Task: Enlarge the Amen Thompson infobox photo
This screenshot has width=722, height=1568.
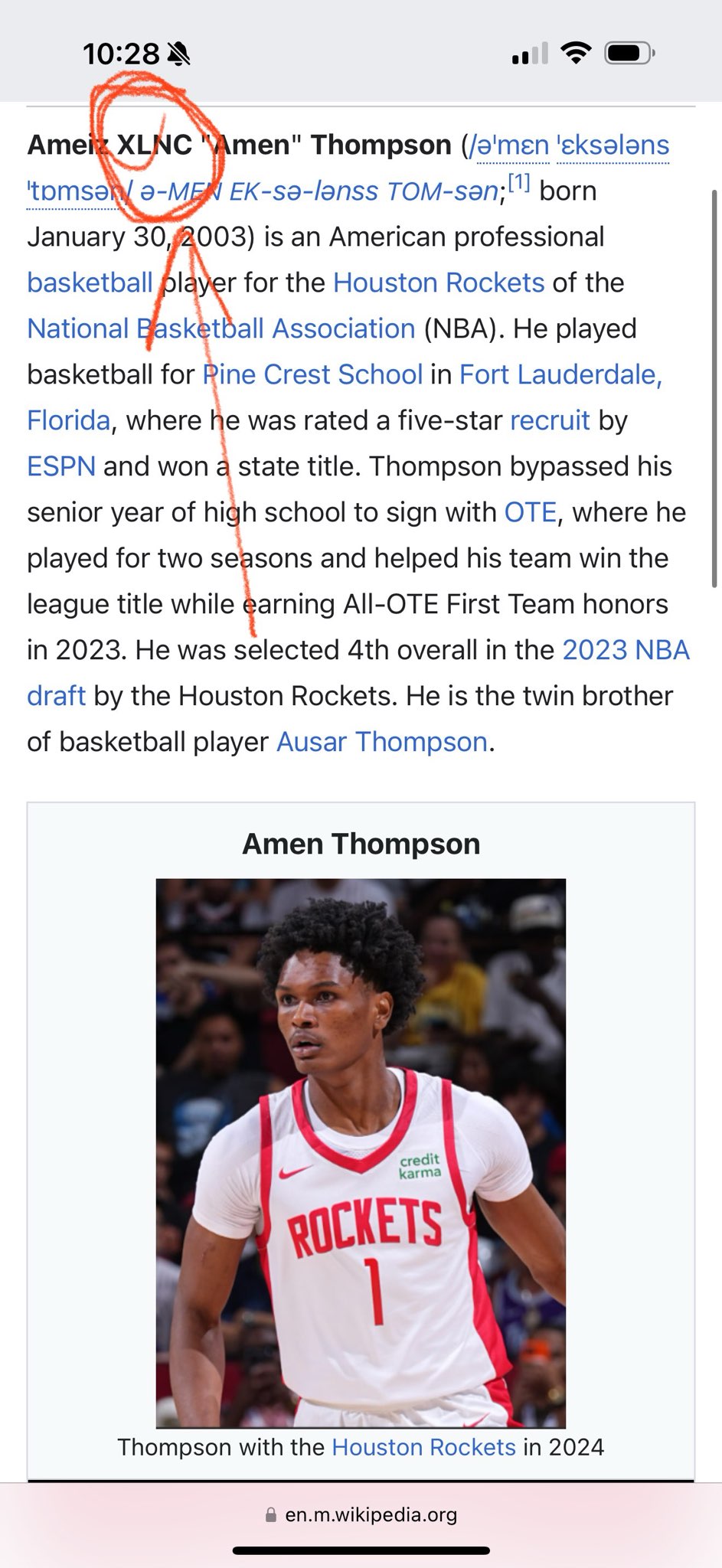Action: pyautogui.click(x=361, y=1153)
